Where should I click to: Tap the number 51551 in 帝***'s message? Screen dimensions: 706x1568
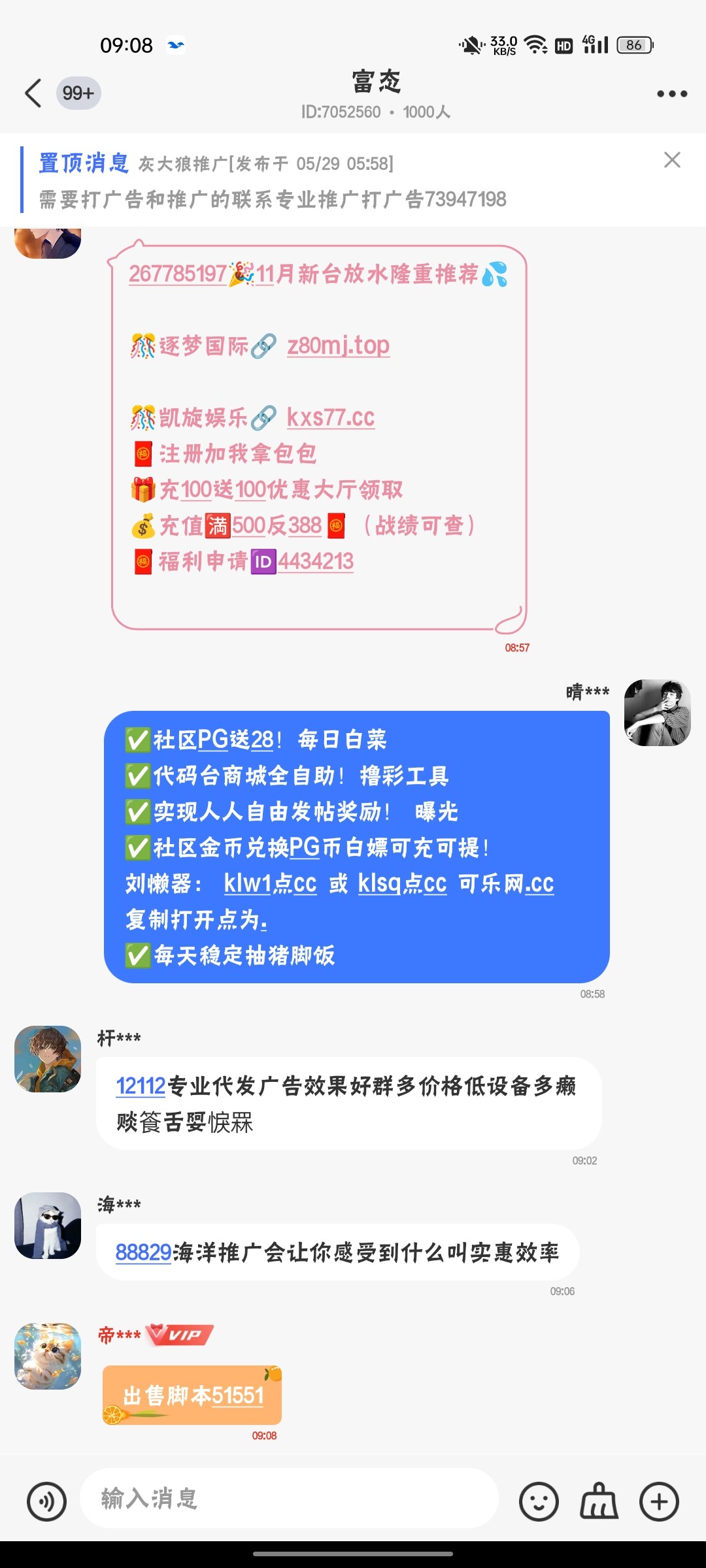(237, 1396)
